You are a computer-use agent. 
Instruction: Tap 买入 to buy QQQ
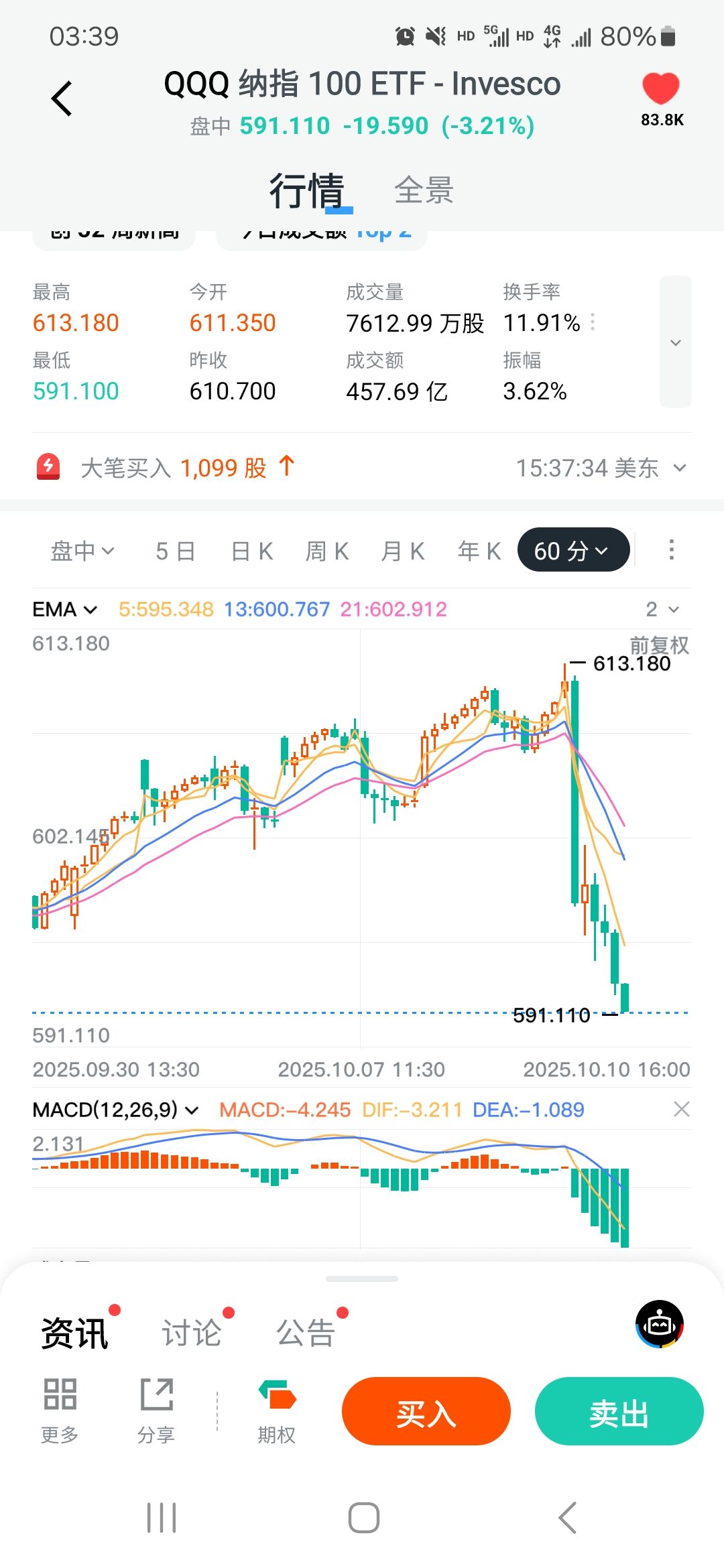click(426, 1411)
